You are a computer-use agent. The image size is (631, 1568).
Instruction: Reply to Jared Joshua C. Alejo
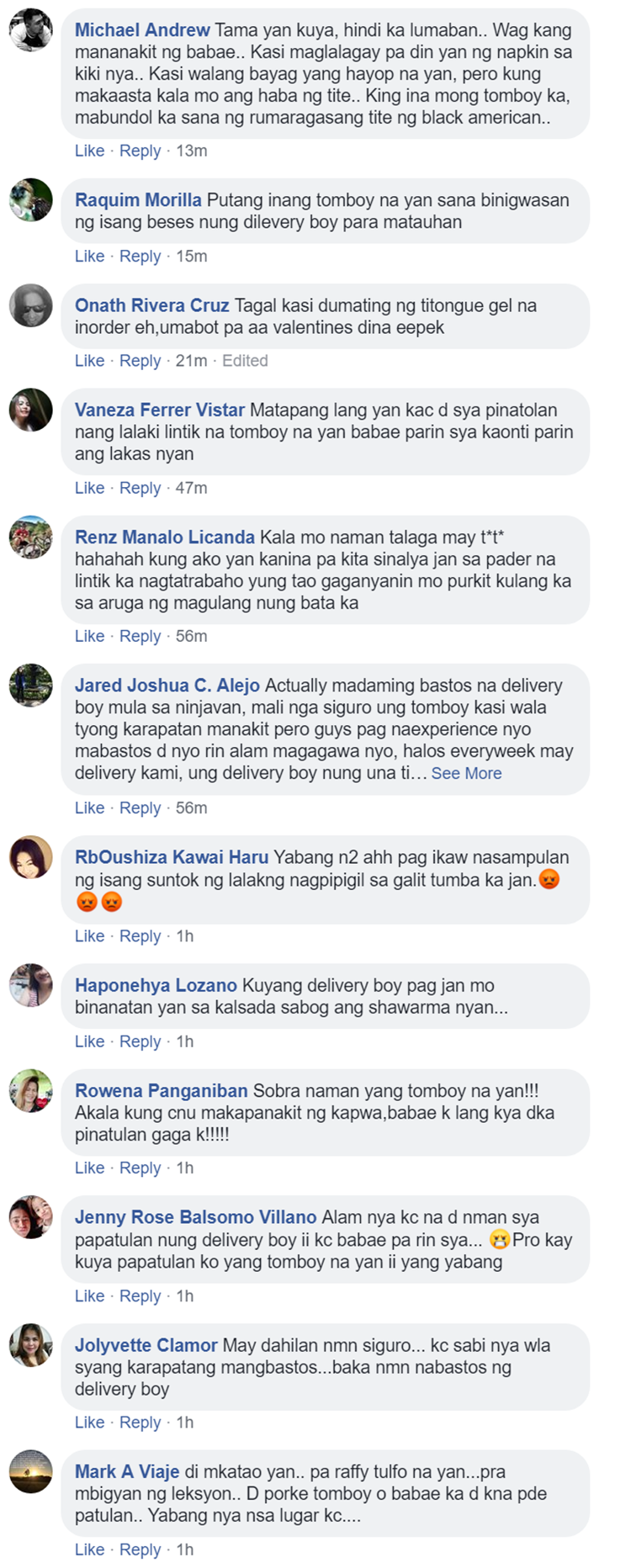pos(140,808)
